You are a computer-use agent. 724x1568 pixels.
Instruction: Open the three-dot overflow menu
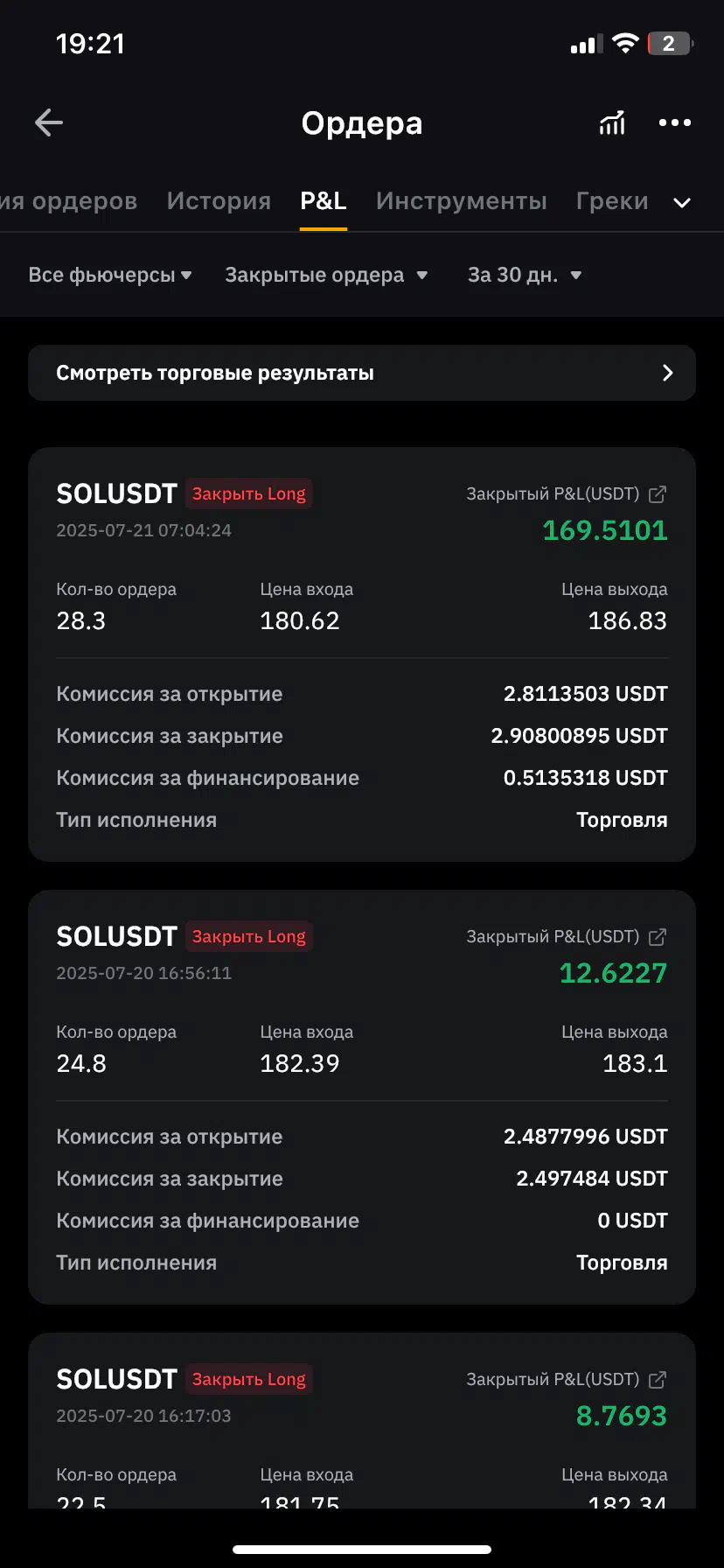675,122
